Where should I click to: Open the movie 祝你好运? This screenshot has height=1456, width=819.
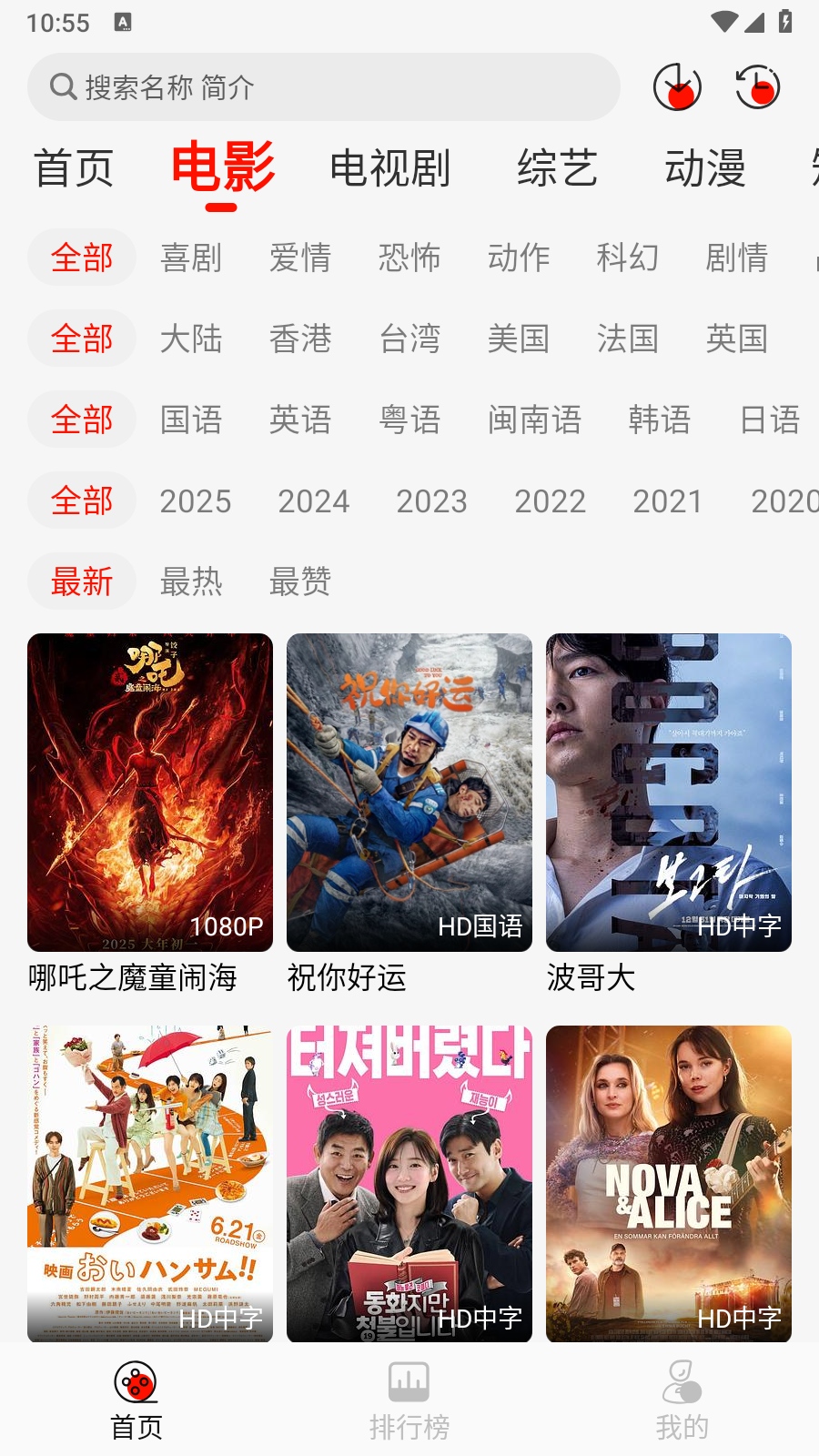click(409, 814)
